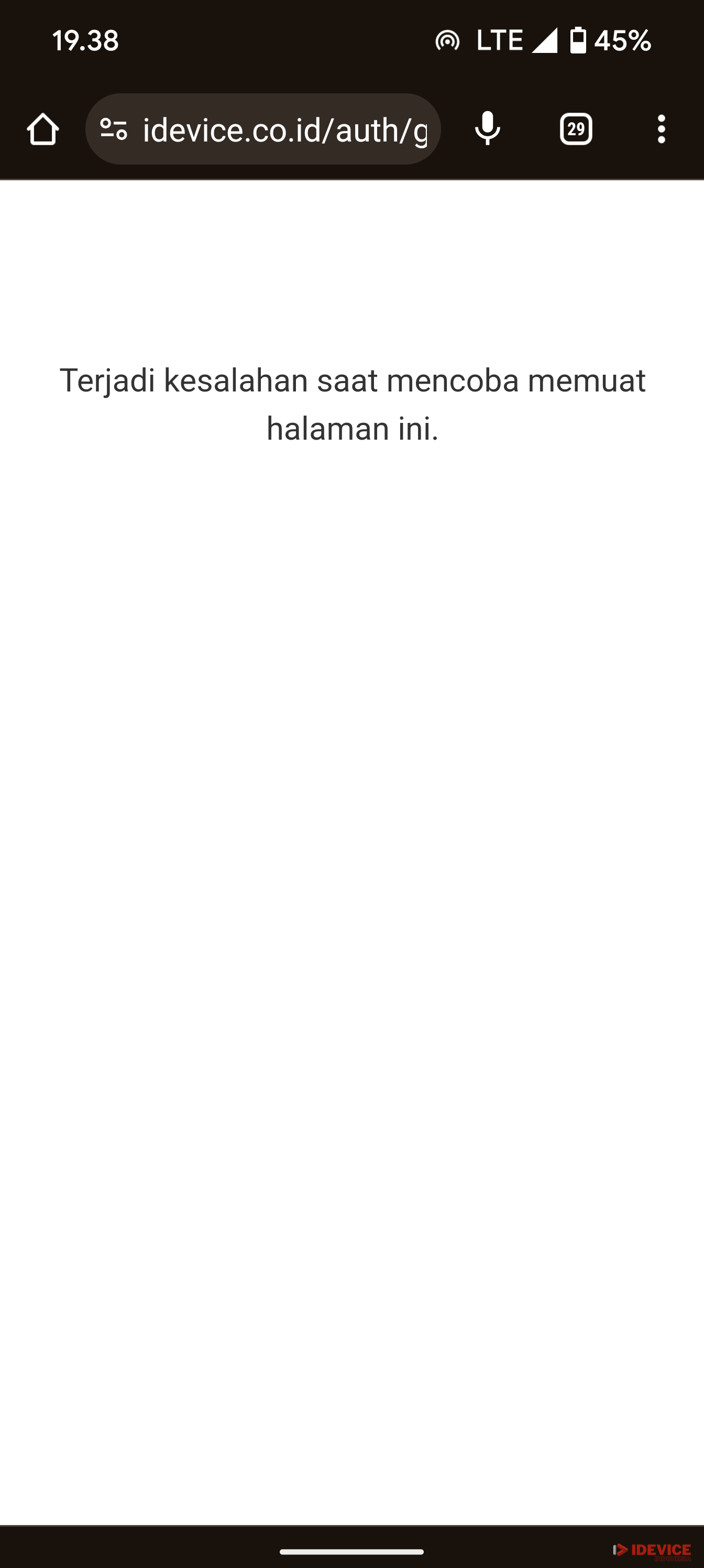Open site info icon in address bar

click(x=114, y=129)
